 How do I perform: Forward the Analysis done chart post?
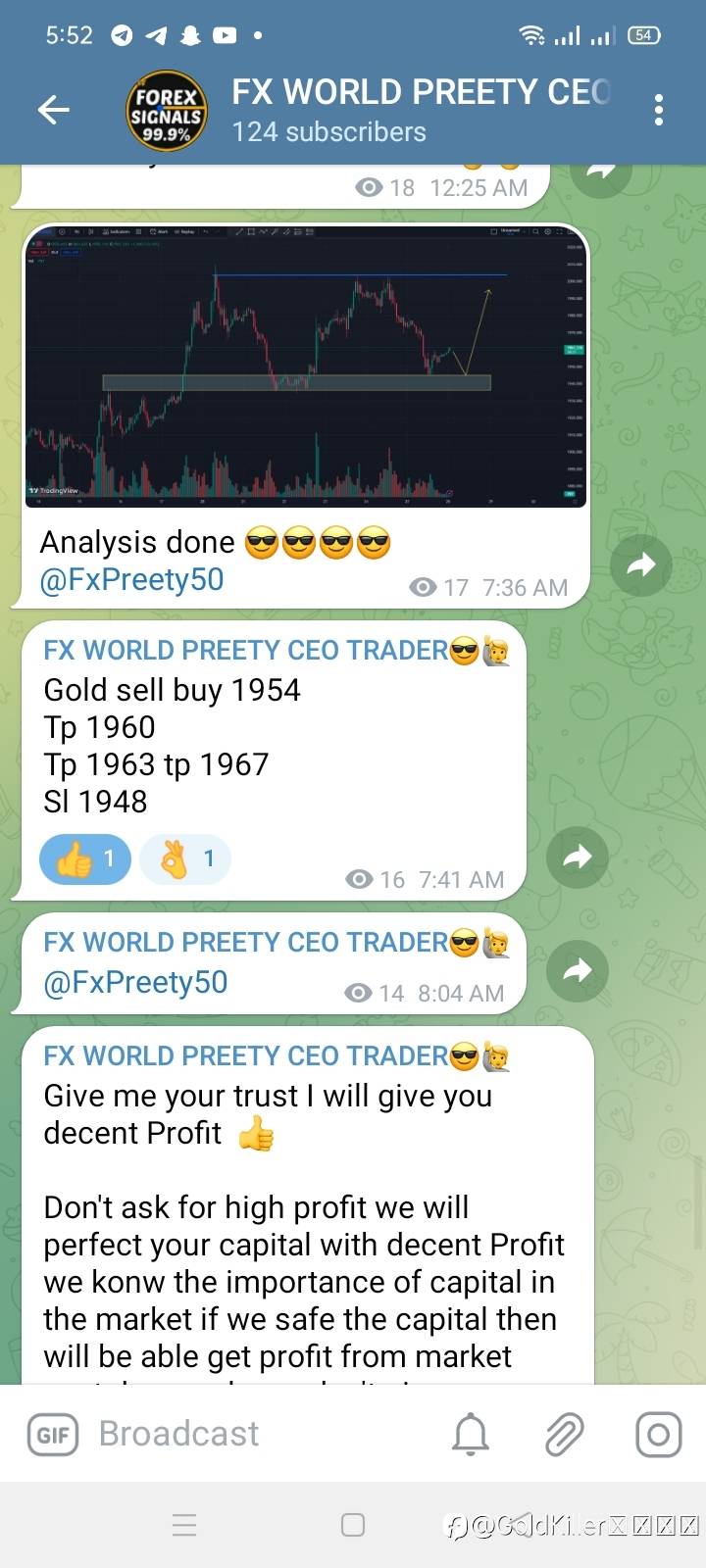pyautogui.click(x=640, y=563)
